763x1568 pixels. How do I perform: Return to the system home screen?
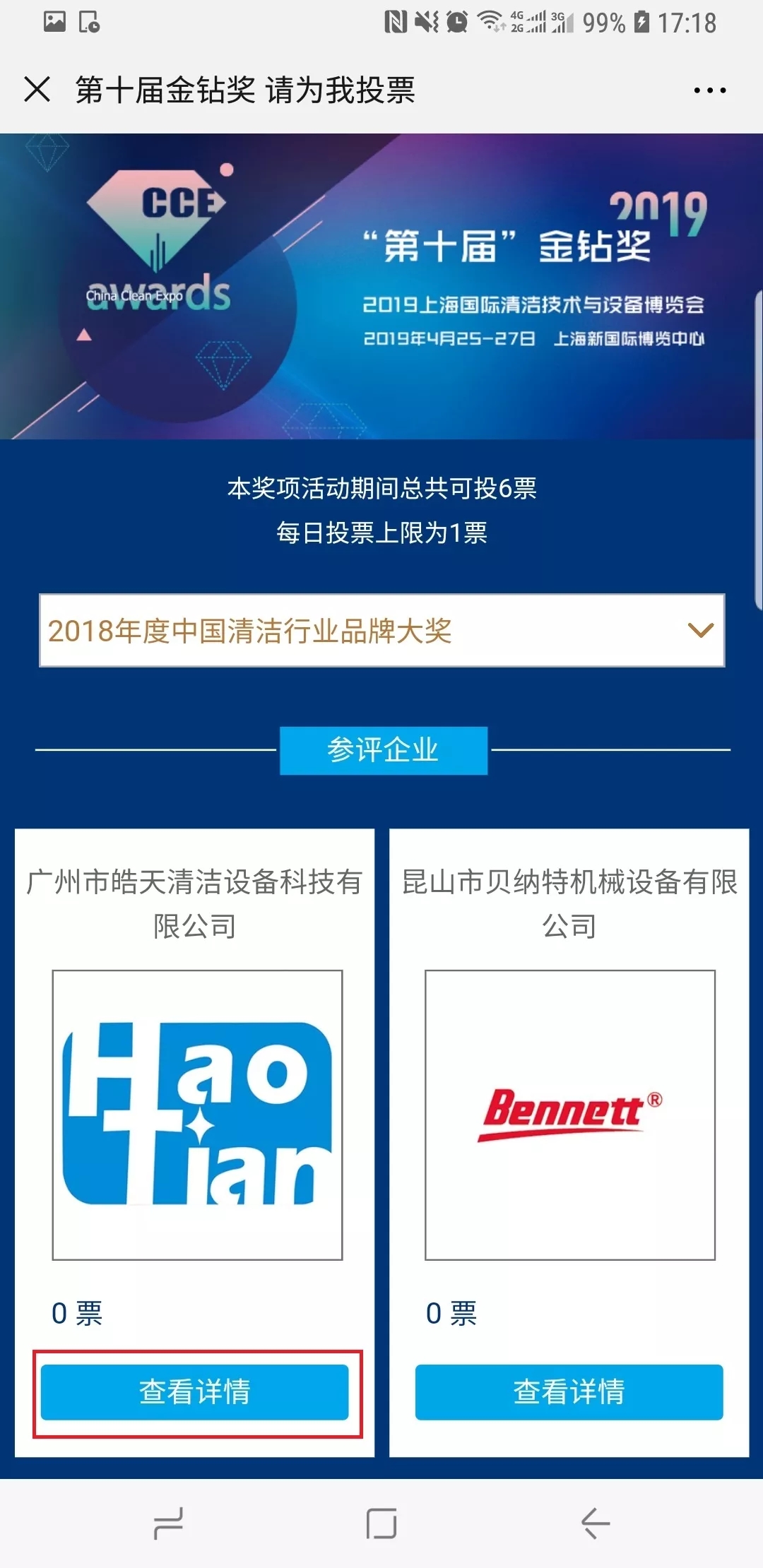pyautogui.click(x=381, y=1523)
